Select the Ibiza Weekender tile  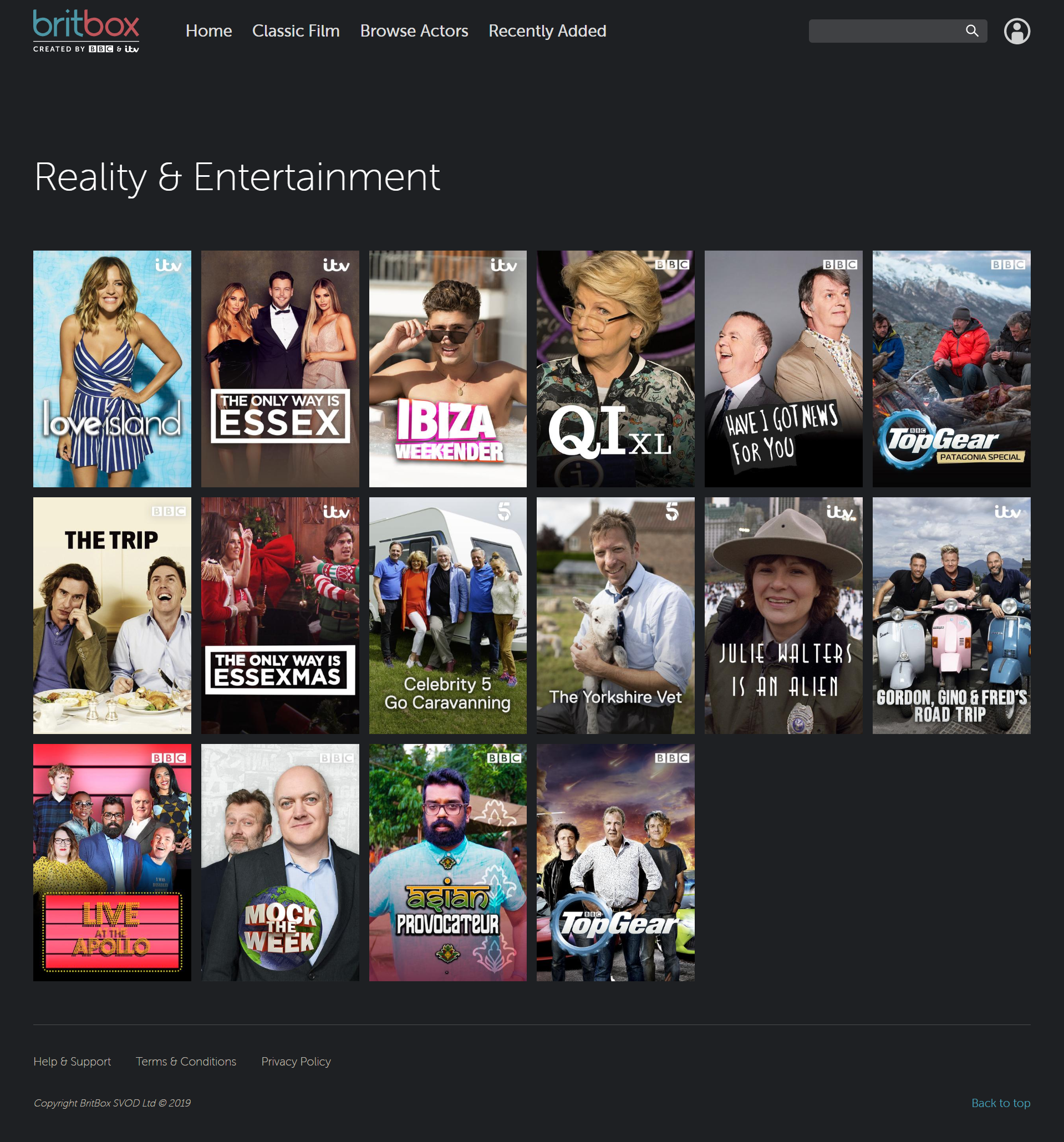point(447,369)
